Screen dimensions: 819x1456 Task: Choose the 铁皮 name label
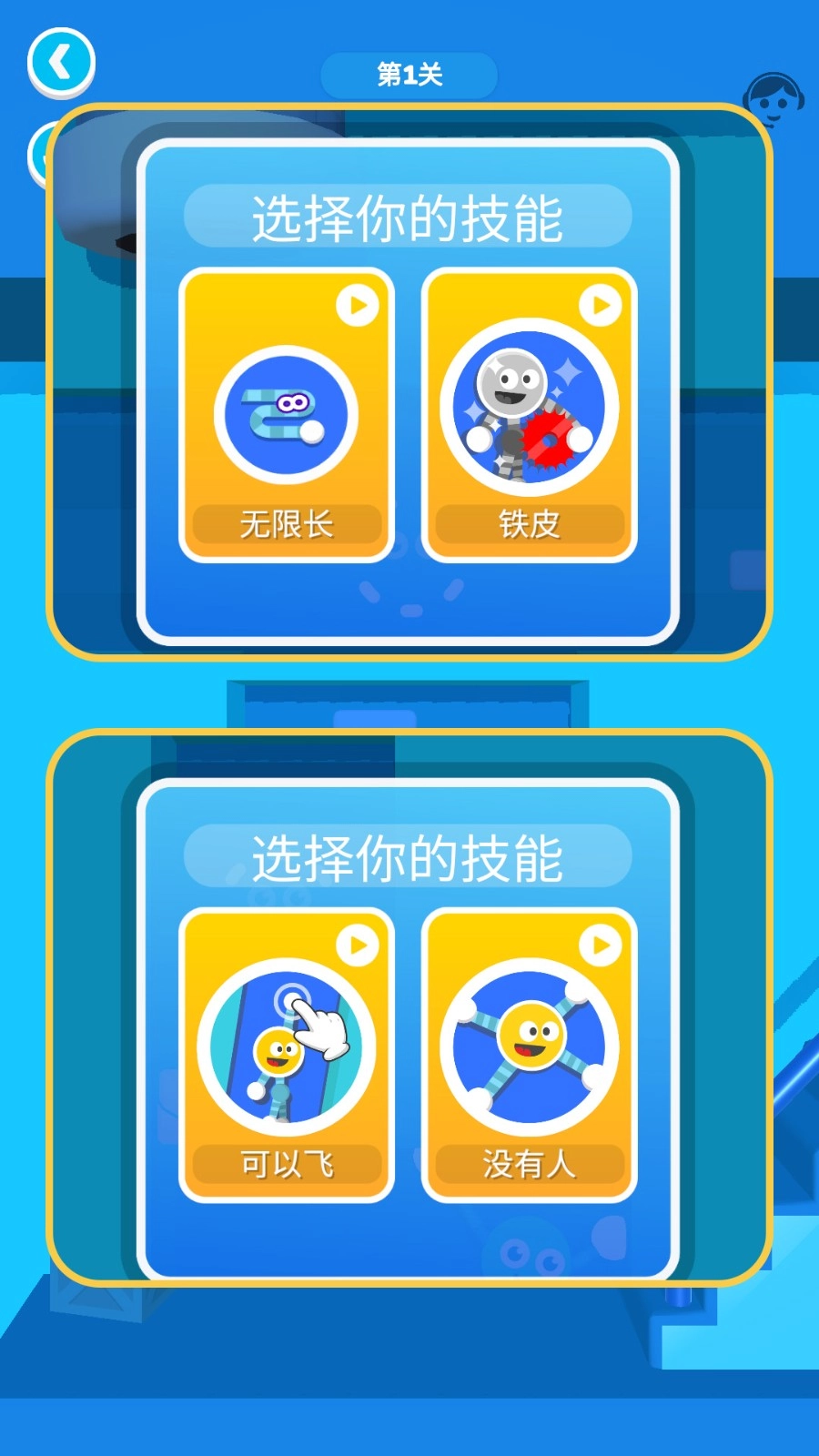(529, 525)
